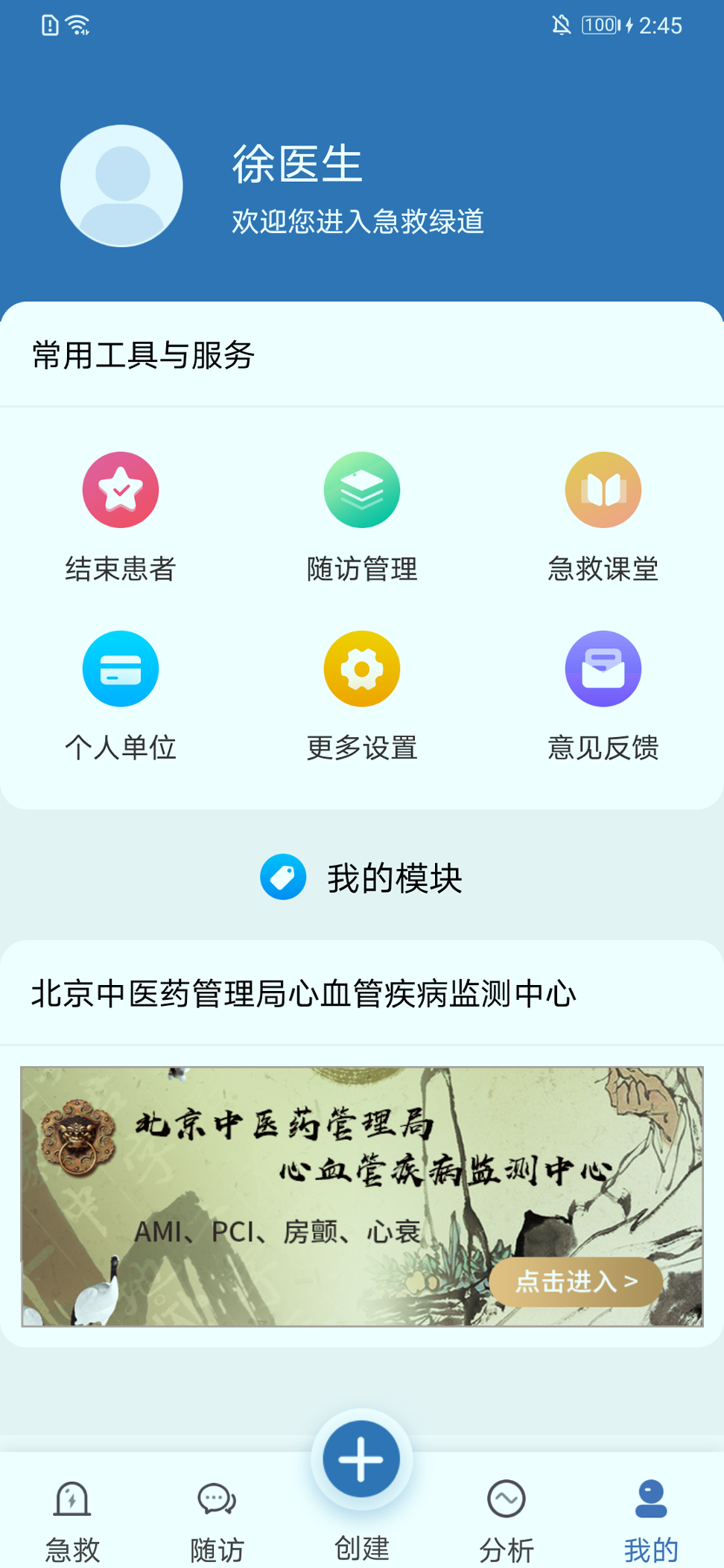Click the cardiovascular center banner image
724x1568 pixels.
[361, 1199]
